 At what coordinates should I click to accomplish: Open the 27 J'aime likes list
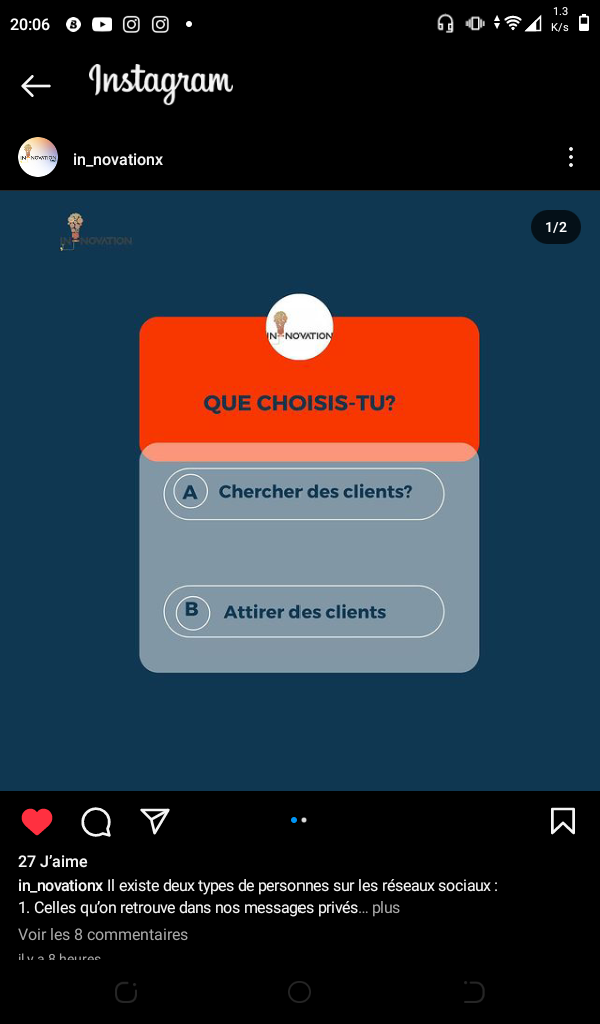click(x=53, y=861)
